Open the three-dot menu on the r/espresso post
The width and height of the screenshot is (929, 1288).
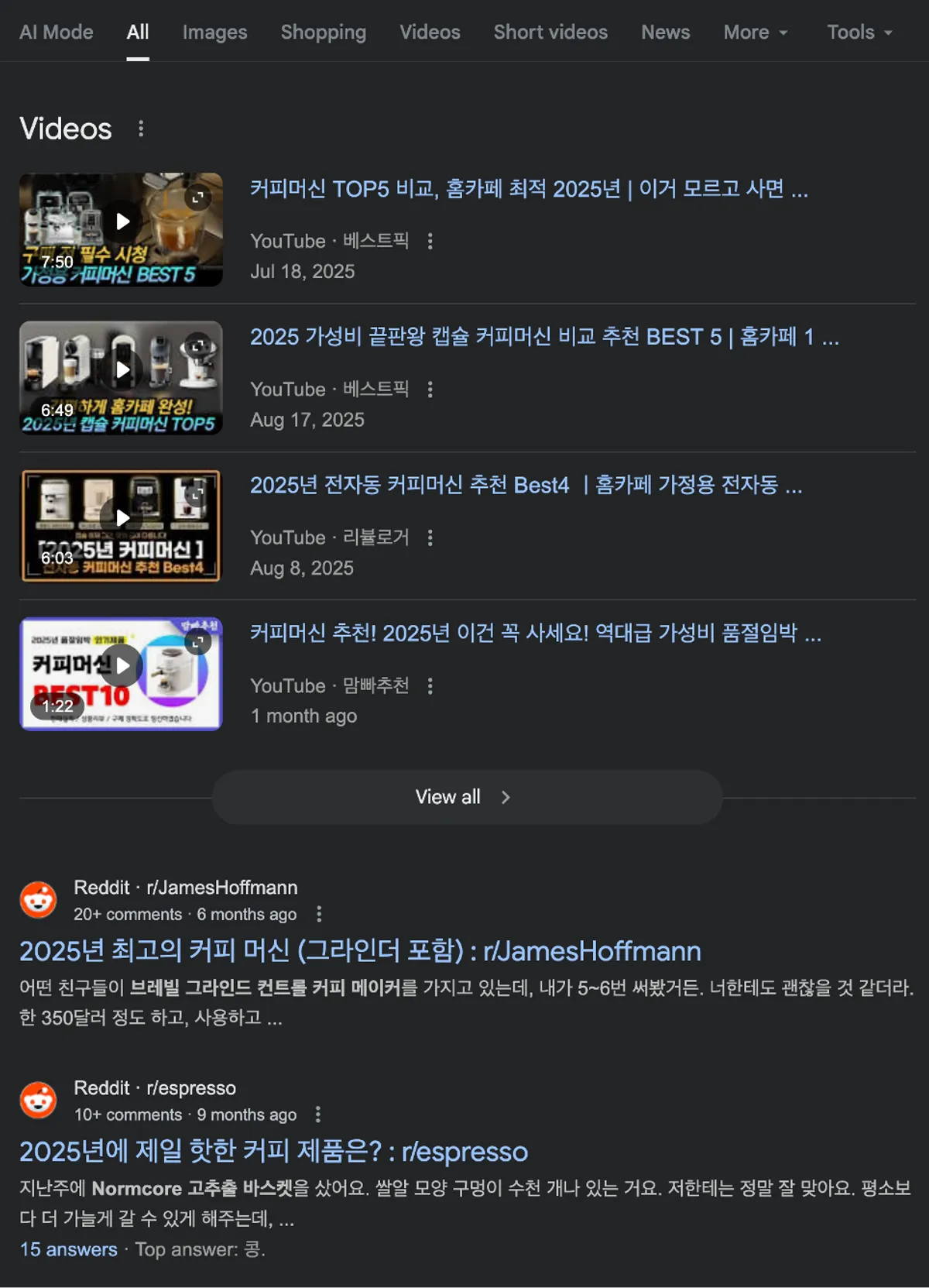coord(319,1115)
